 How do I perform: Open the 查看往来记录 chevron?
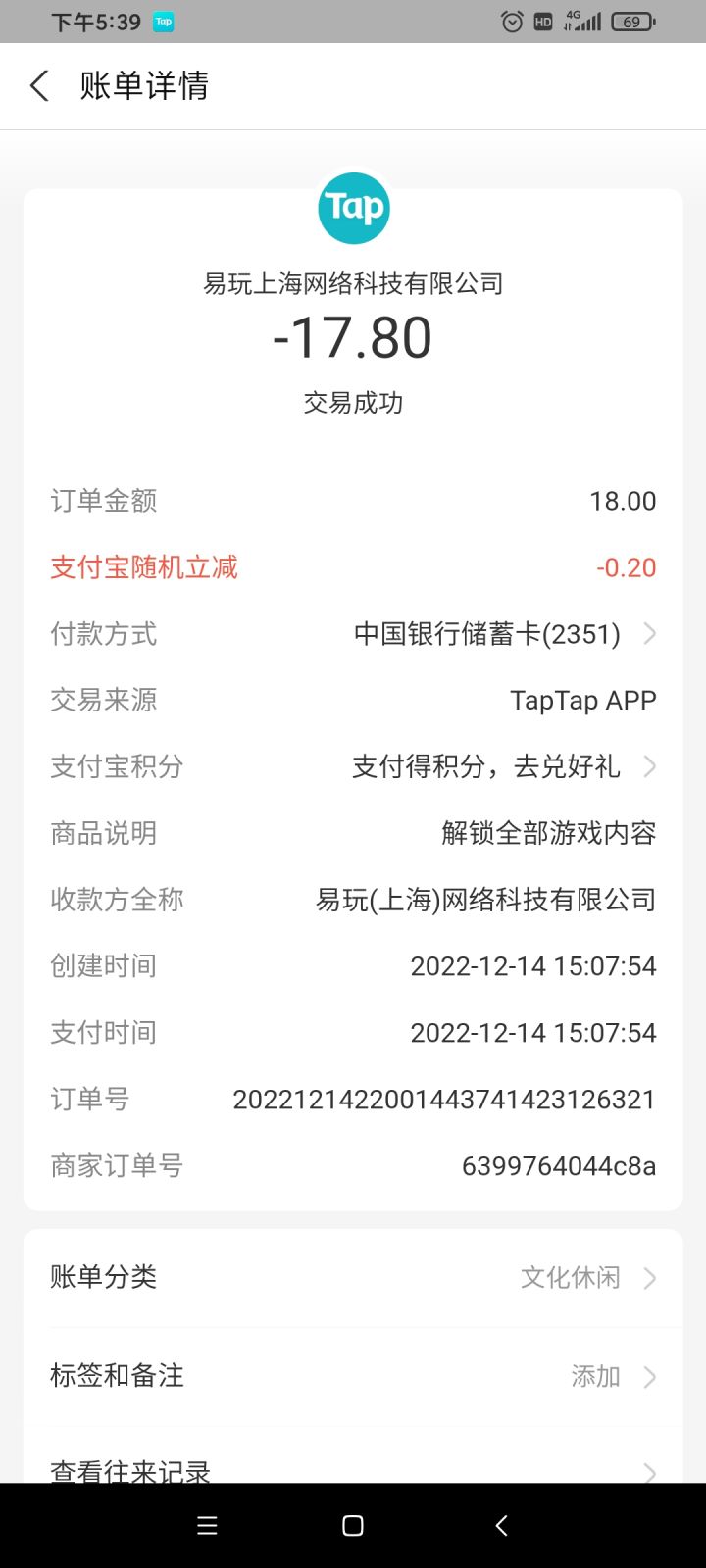pos(649,1472)
